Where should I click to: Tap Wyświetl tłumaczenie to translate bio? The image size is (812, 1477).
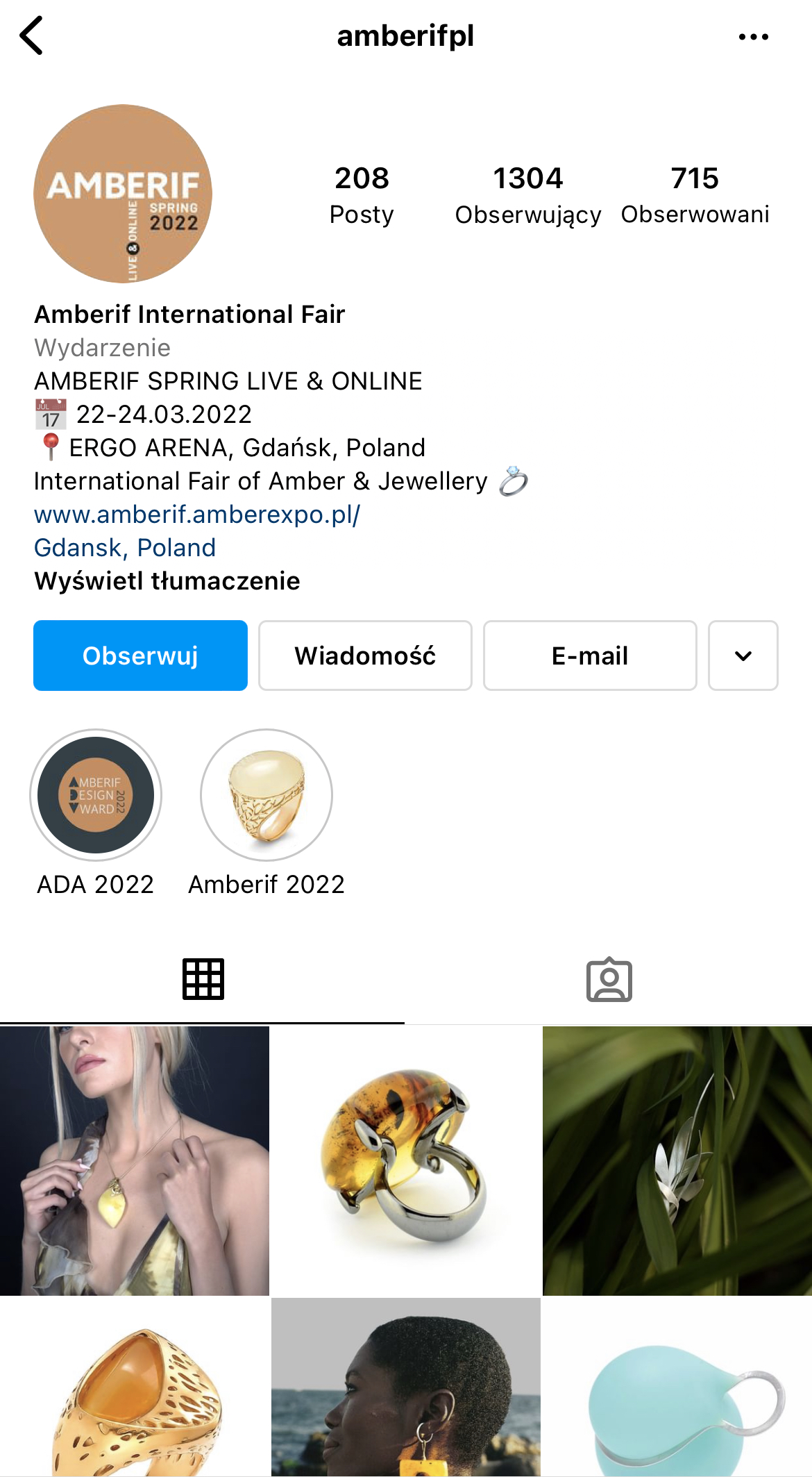[x=167, y=581]
